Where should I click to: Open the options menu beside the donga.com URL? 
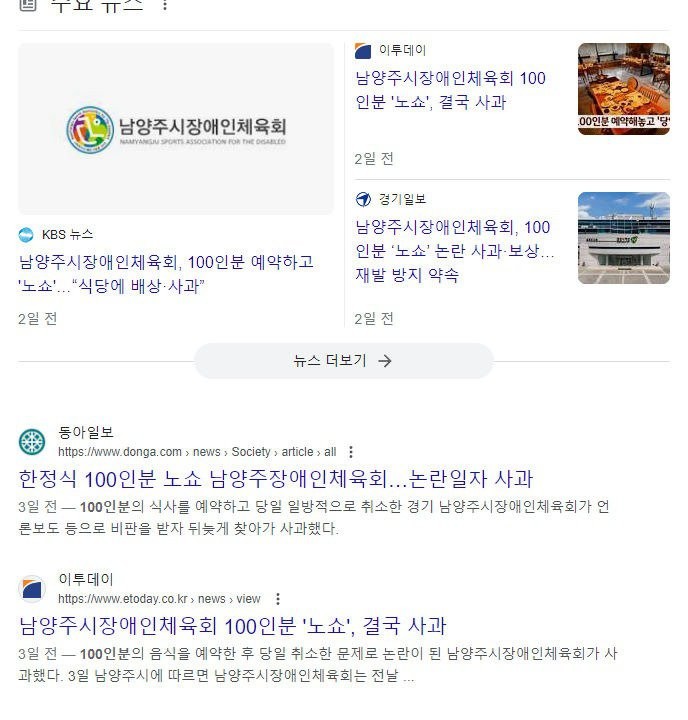click(x=350, y=452)
